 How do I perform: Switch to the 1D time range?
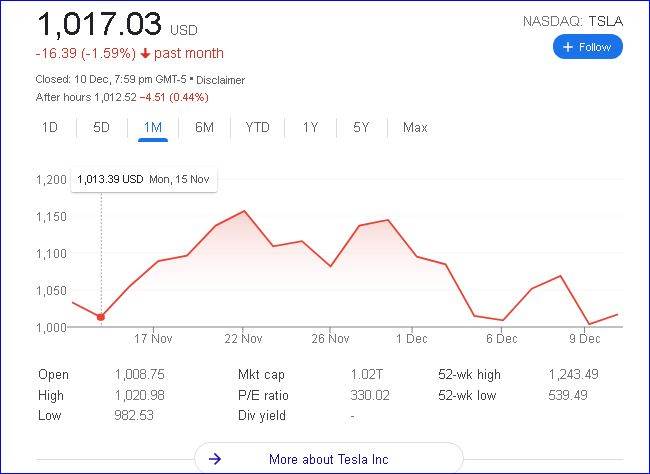(49, 127)
